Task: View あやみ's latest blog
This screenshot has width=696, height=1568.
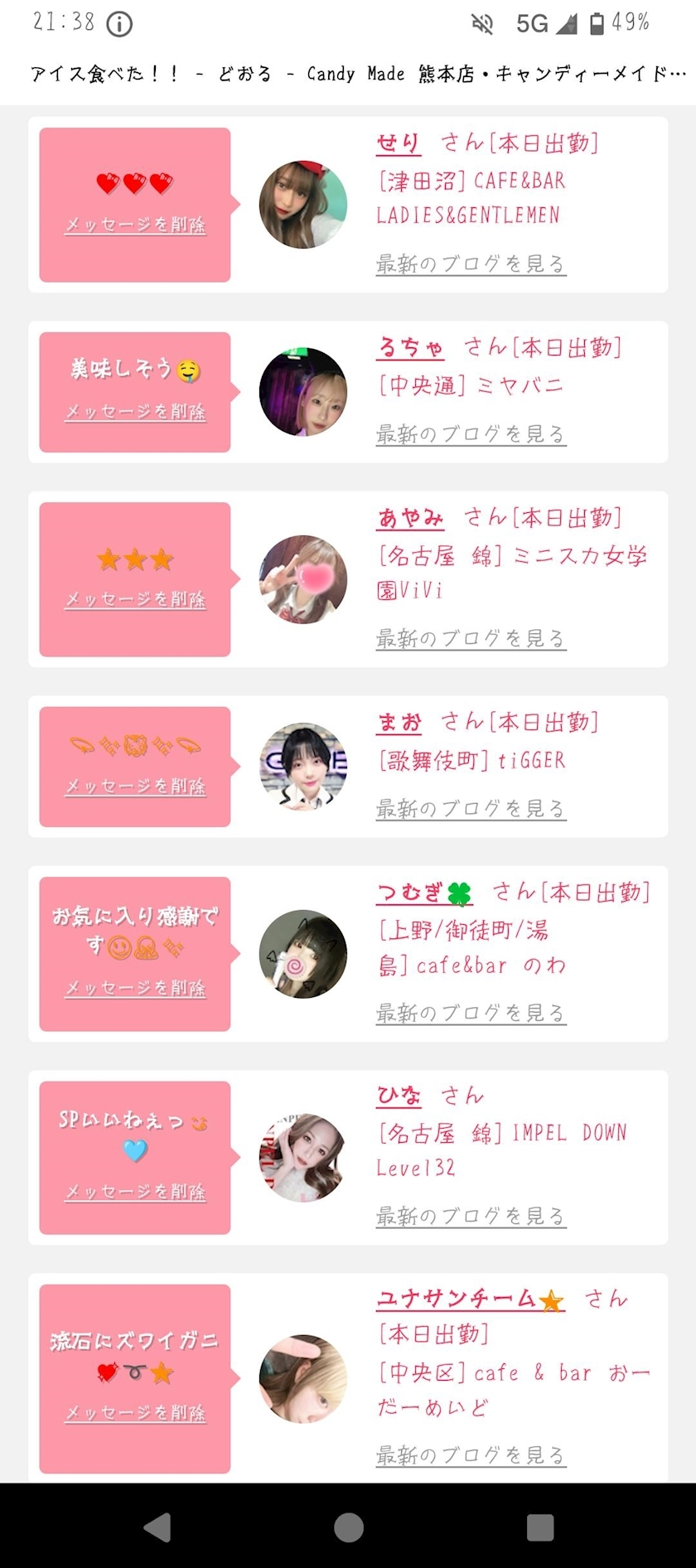Action: point(471,639)
